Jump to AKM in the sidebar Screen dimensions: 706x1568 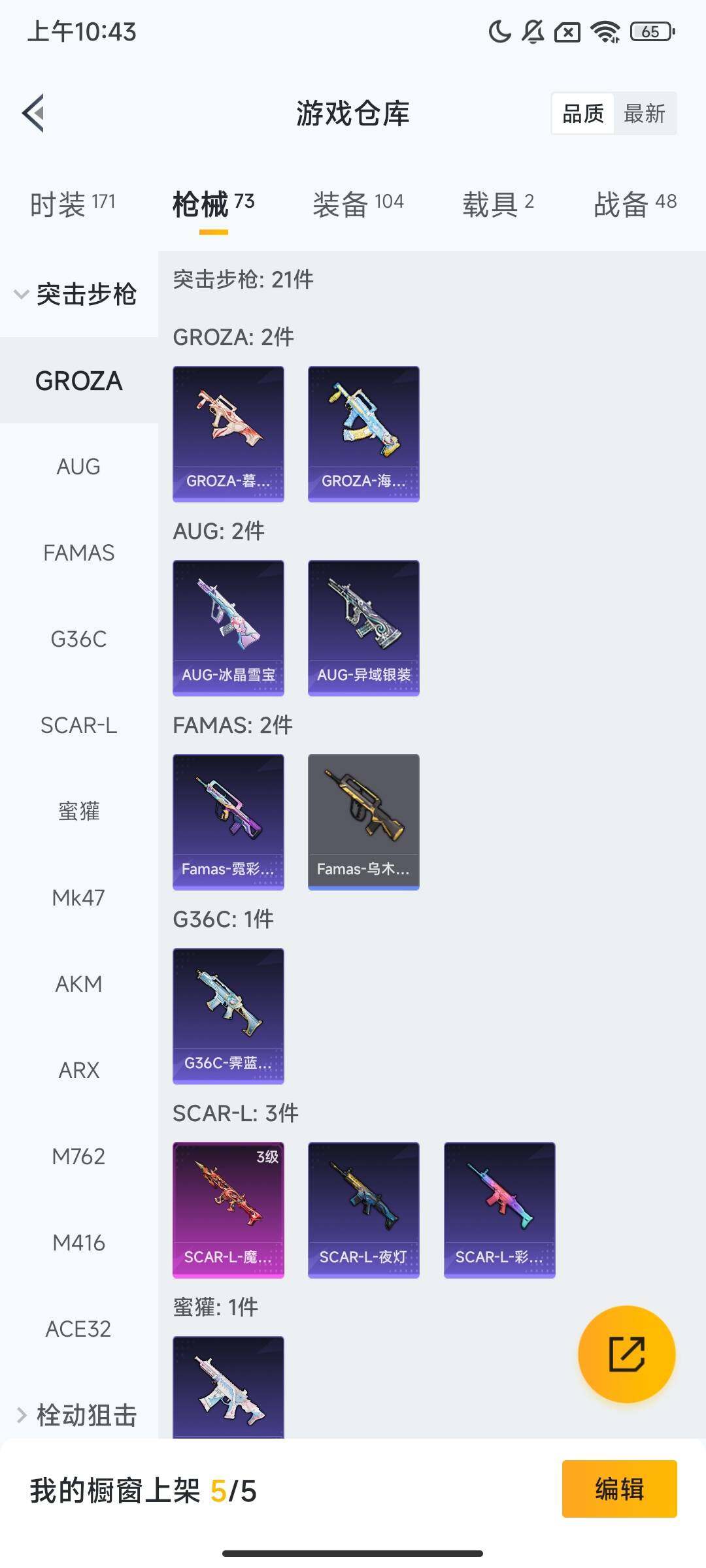(78, 984)
